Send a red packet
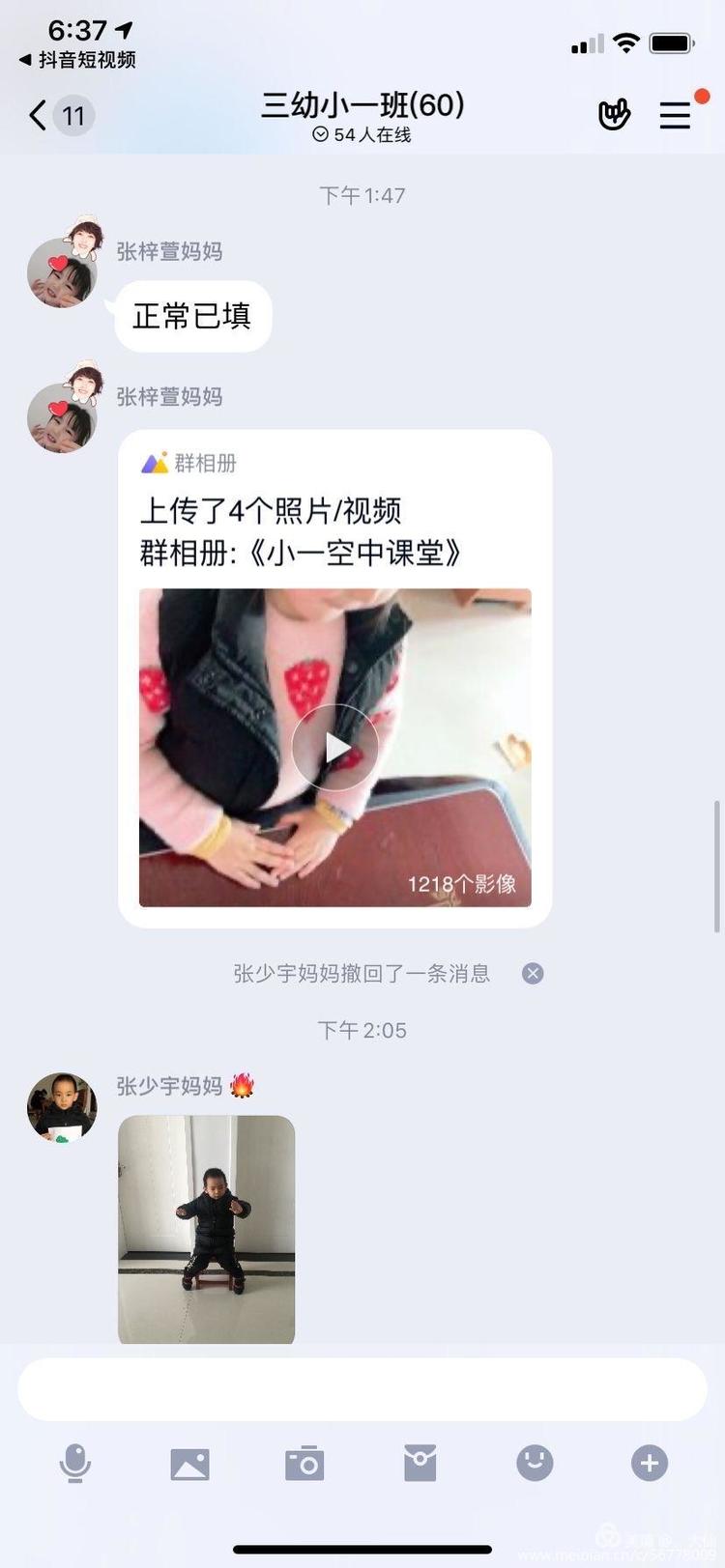The width and height of the screenshot is (725, 1568). [x=420, y=1464]
